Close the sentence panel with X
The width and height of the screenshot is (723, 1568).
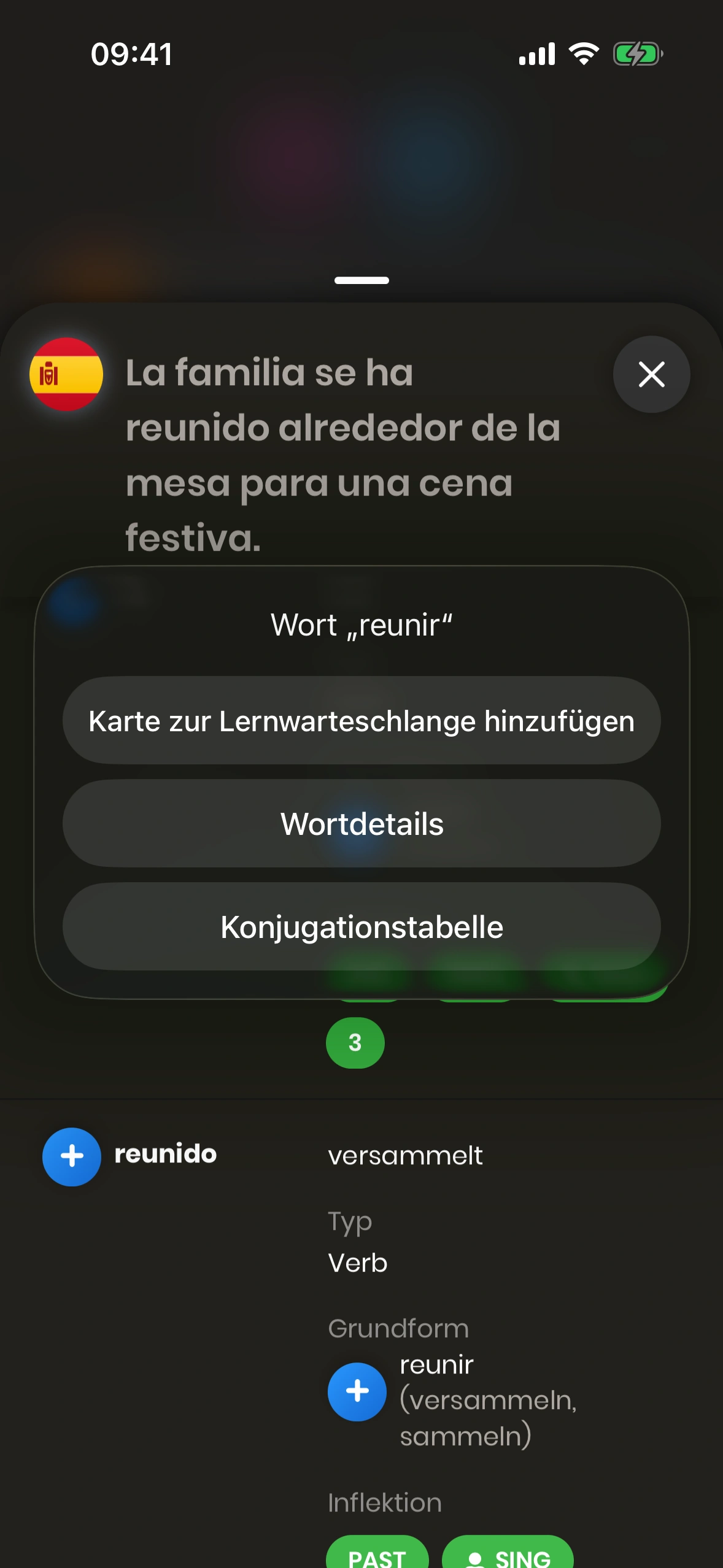651,374
